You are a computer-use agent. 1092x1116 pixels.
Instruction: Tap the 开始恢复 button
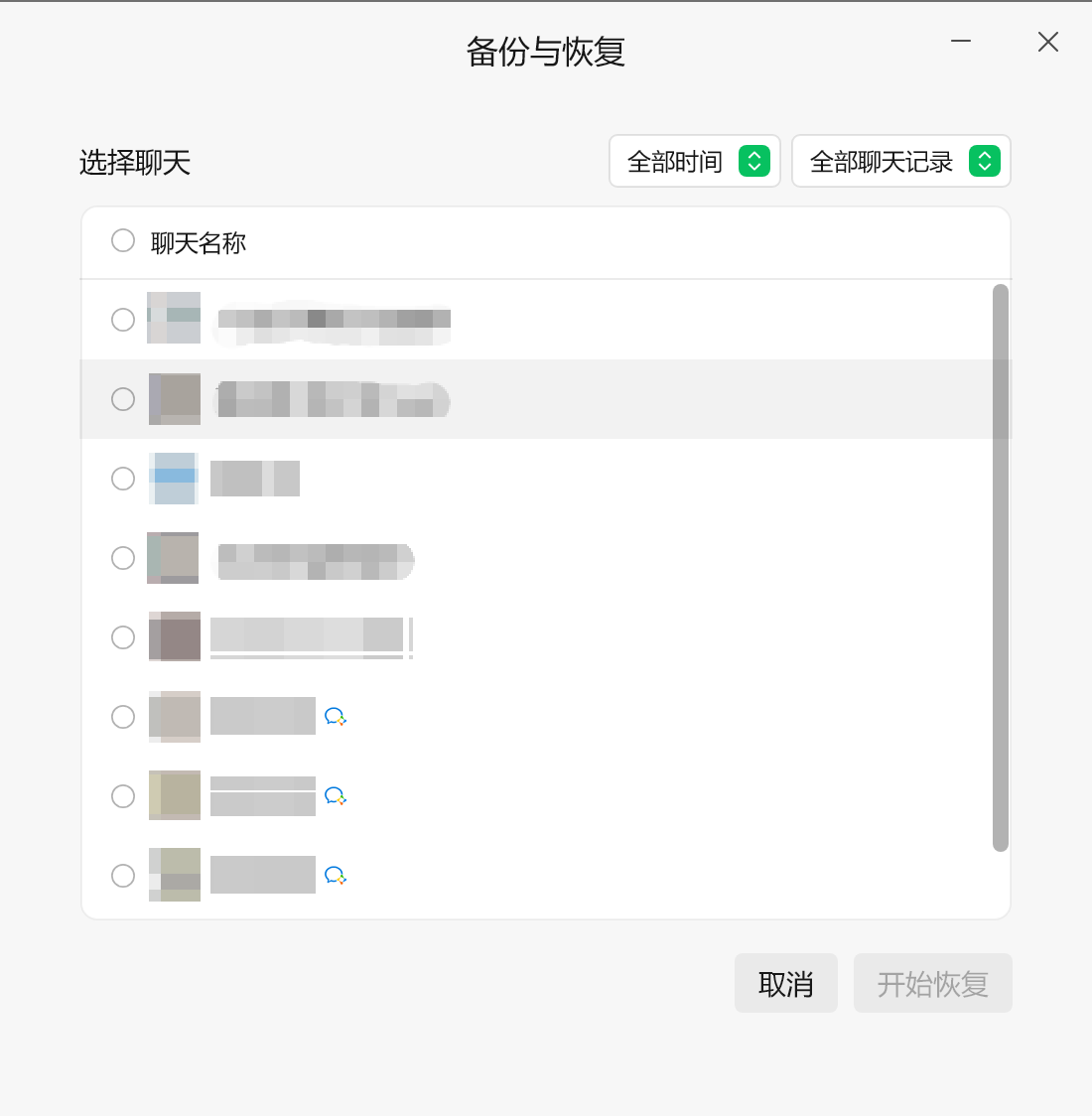point(932,983)
